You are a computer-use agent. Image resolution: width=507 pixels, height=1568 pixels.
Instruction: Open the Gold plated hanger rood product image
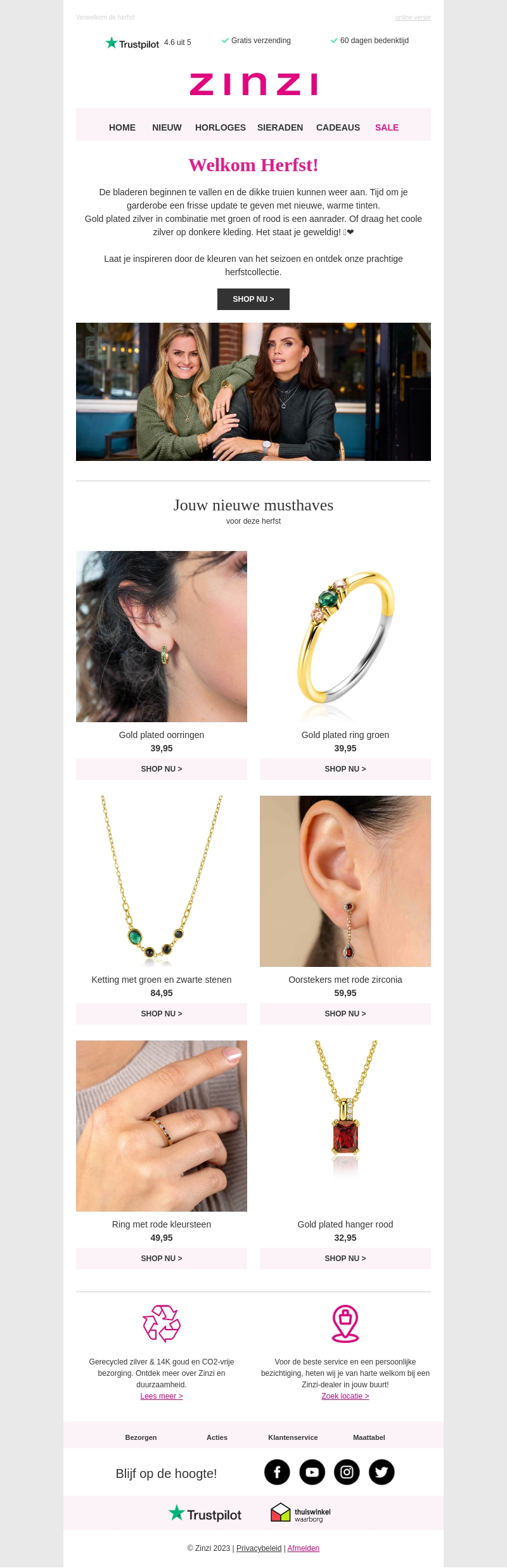click(x=345, y=1125)
